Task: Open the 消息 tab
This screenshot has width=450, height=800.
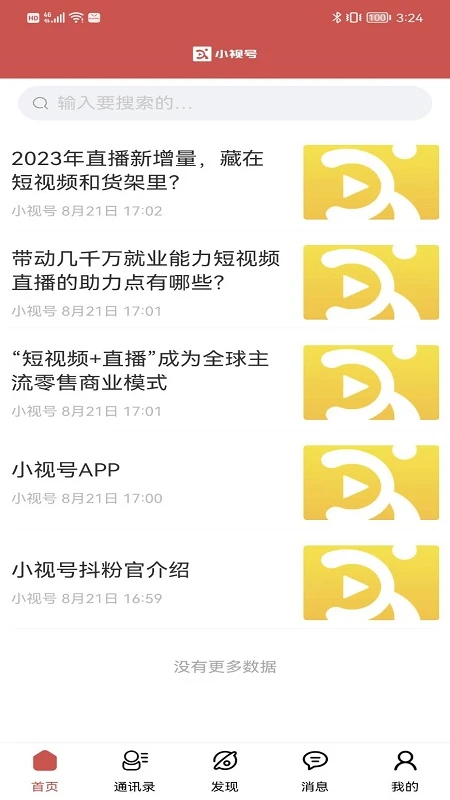Action: [315, 771]
